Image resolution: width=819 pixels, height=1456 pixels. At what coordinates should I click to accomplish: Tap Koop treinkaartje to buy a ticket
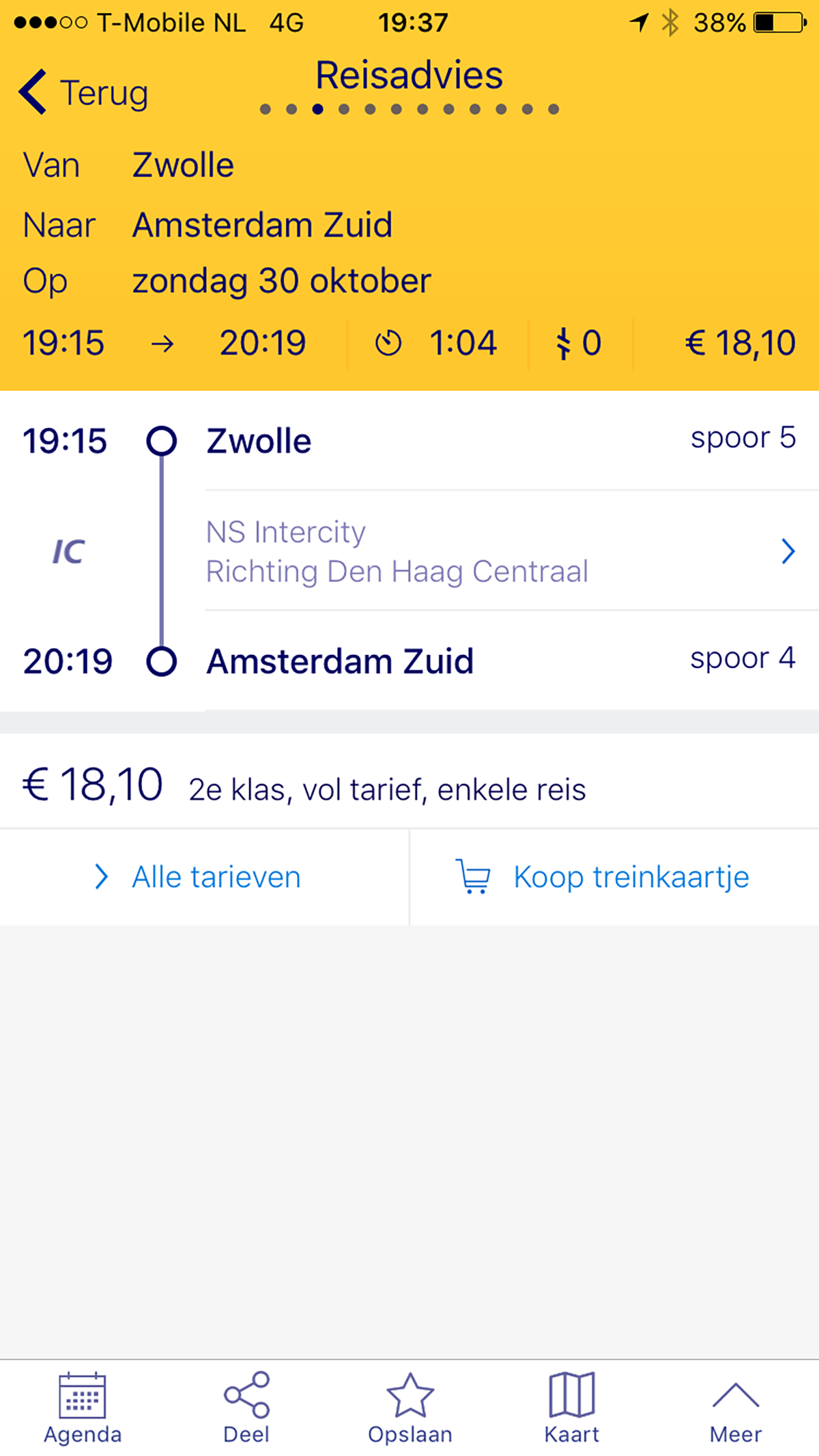[x=604, y=877]
